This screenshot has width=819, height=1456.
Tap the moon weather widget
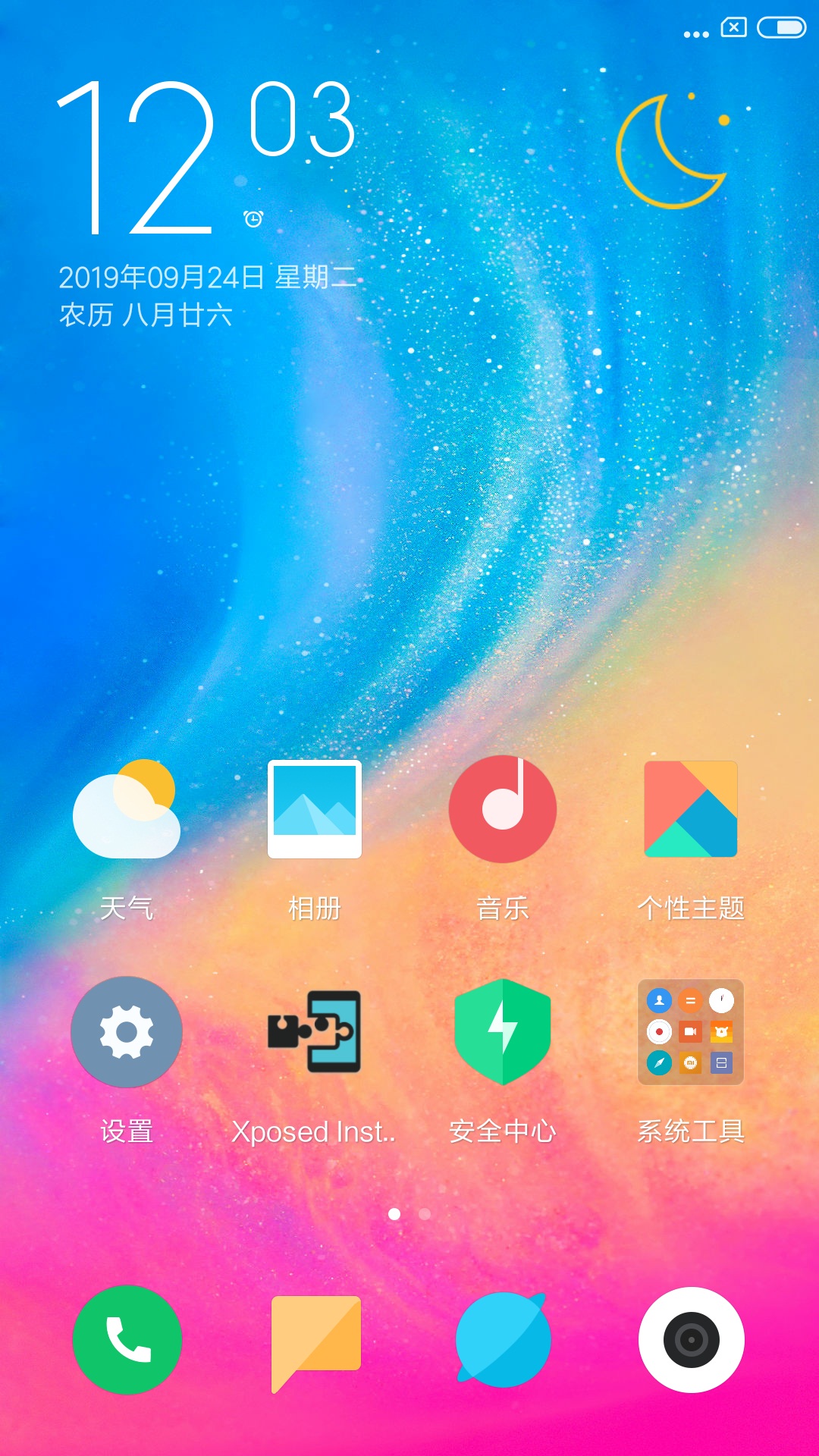[672, 150]
